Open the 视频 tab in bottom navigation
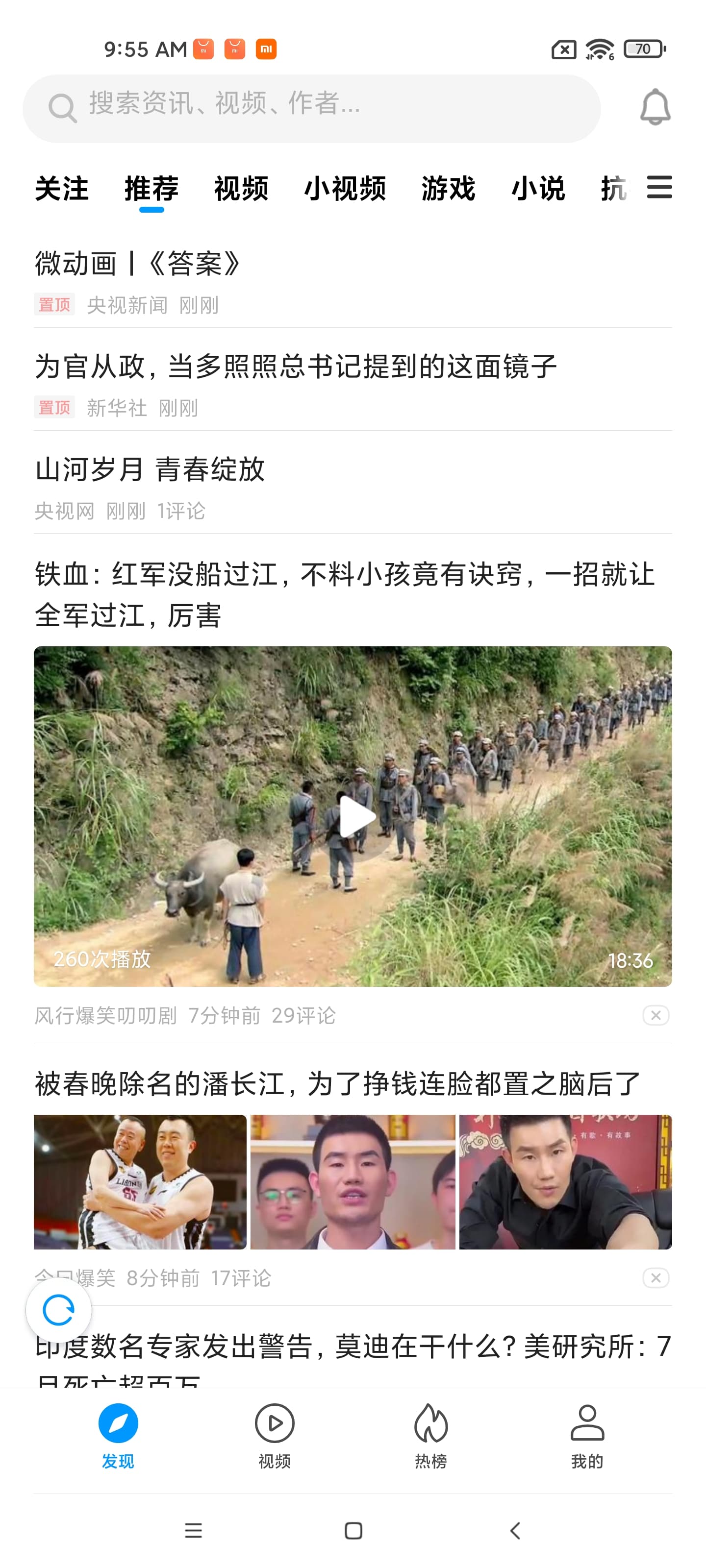 (274, 1436)
